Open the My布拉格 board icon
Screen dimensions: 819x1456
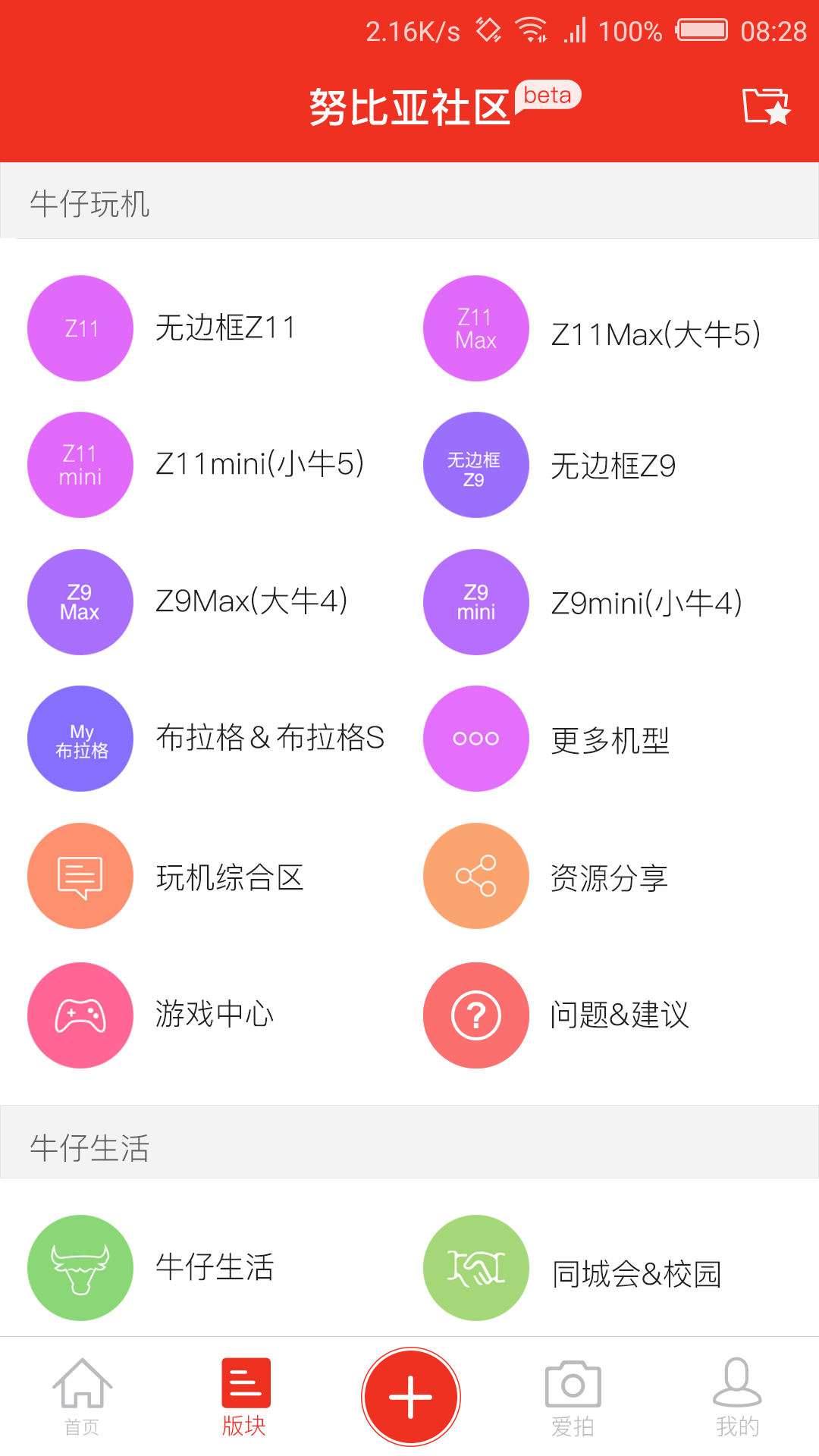click(x=80, y=738)
